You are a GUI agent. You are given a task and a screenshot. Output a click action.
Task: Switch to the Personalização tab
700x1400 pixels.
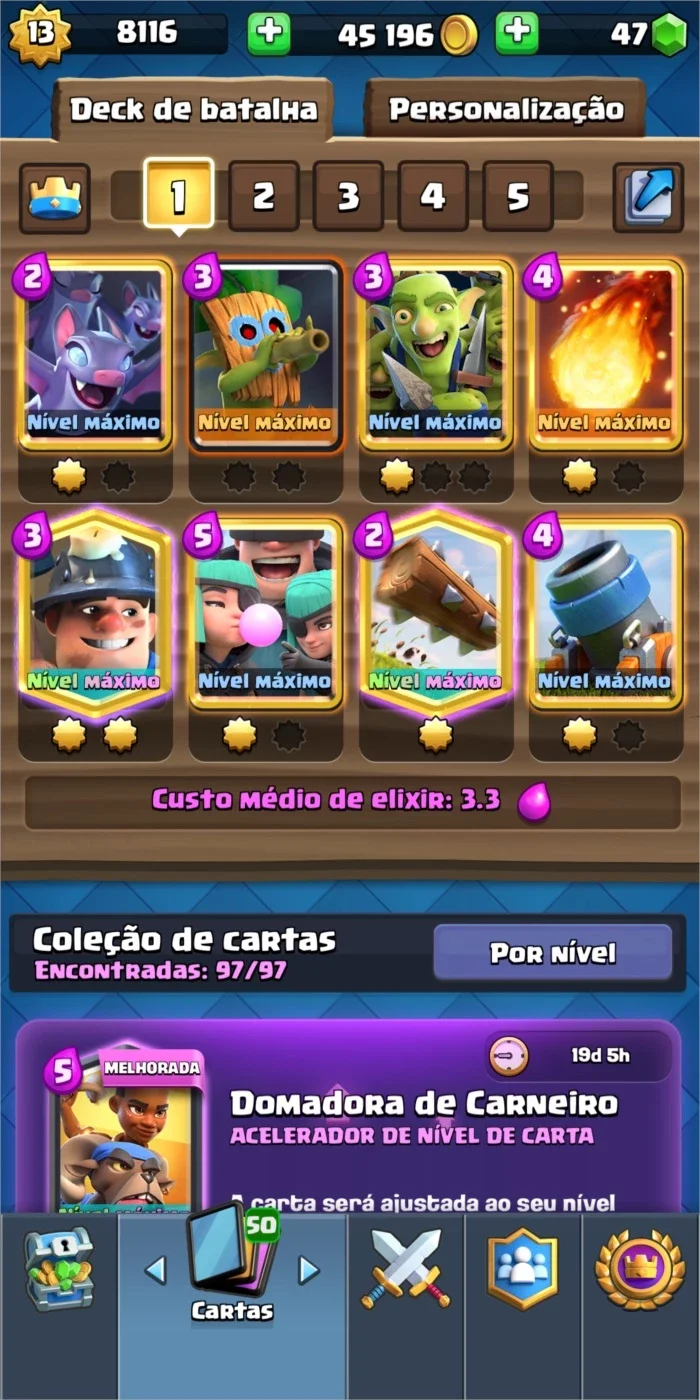coord(505,108)
